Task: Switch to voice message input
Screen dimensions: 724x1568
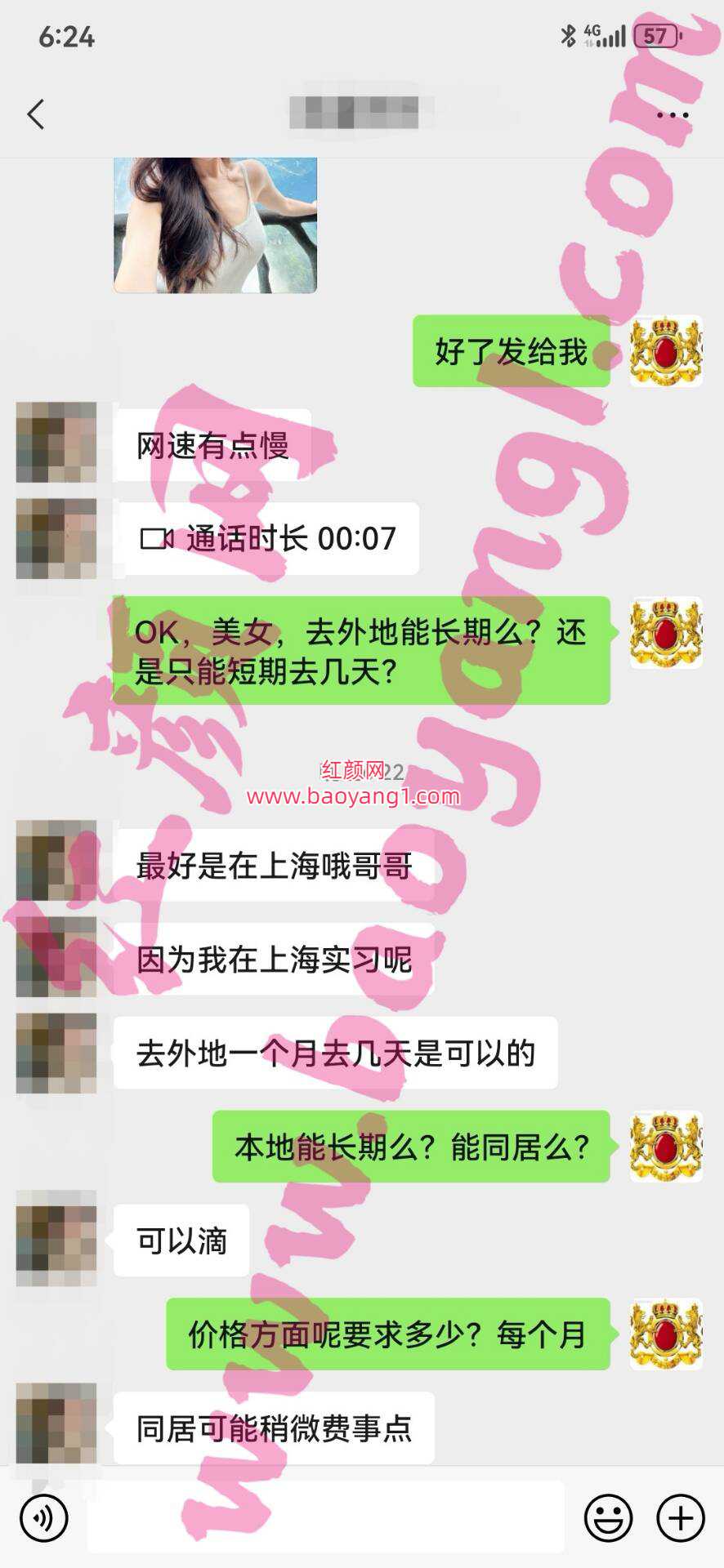Action: tap(44, 1519)
